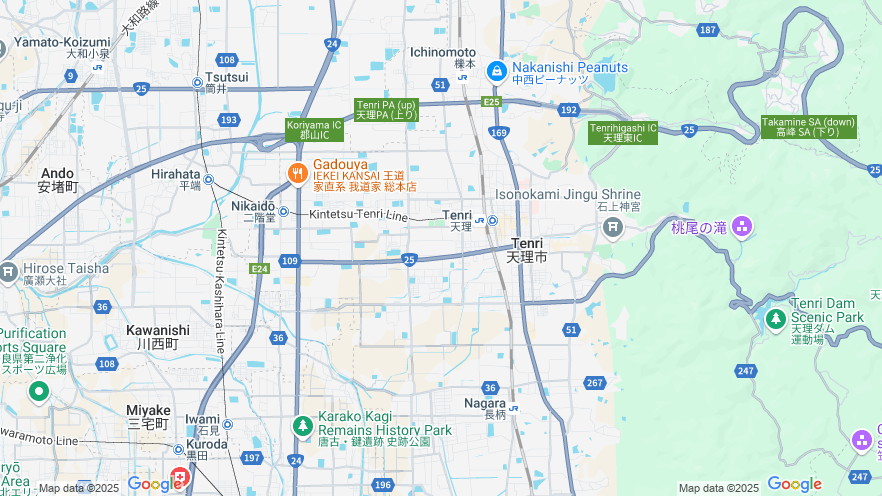This screenshot has width=882, height=496.
Task: Open the 桃尾の滝 attraction pin
Action: [x=742, y=227]
